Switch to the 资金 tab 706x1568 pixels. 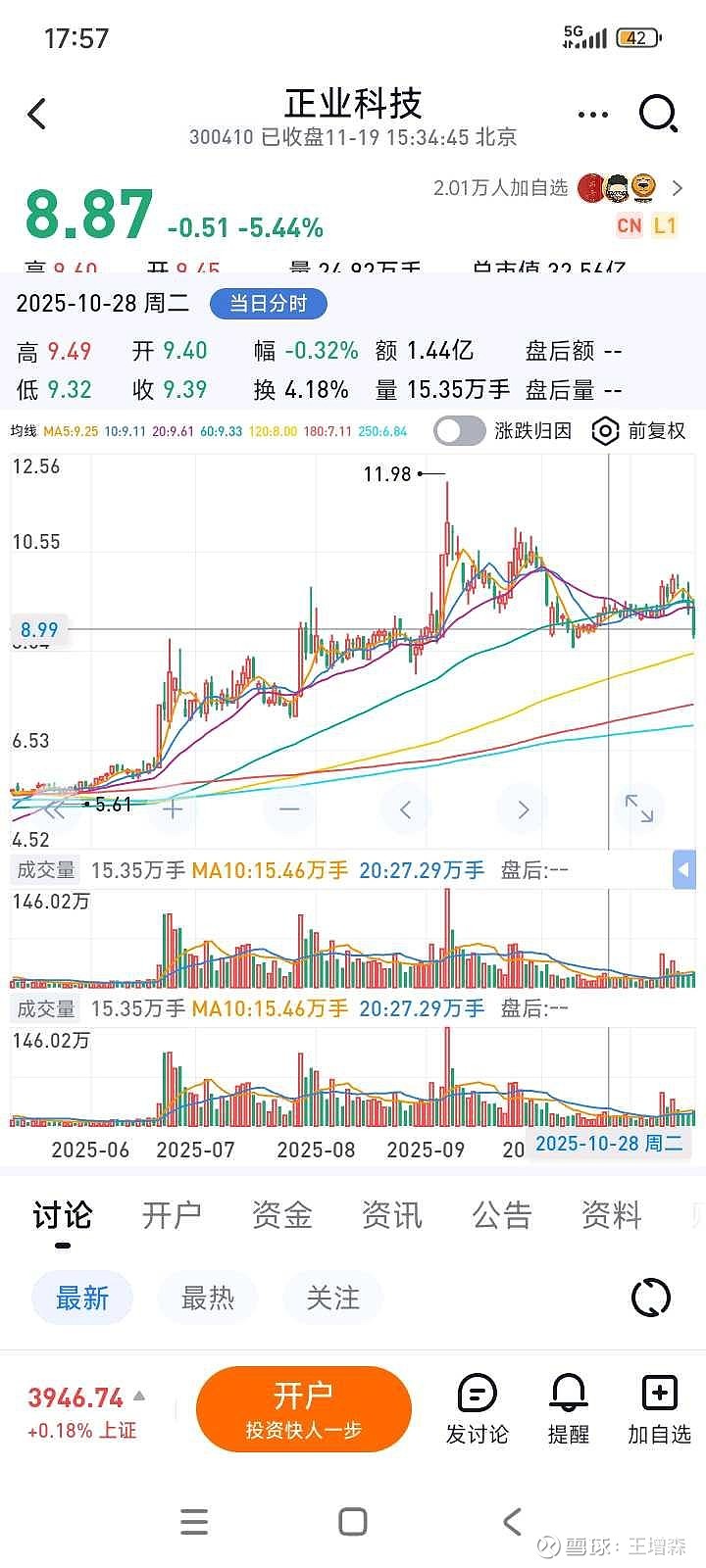pyautogui.click(x=281, y=1215)
